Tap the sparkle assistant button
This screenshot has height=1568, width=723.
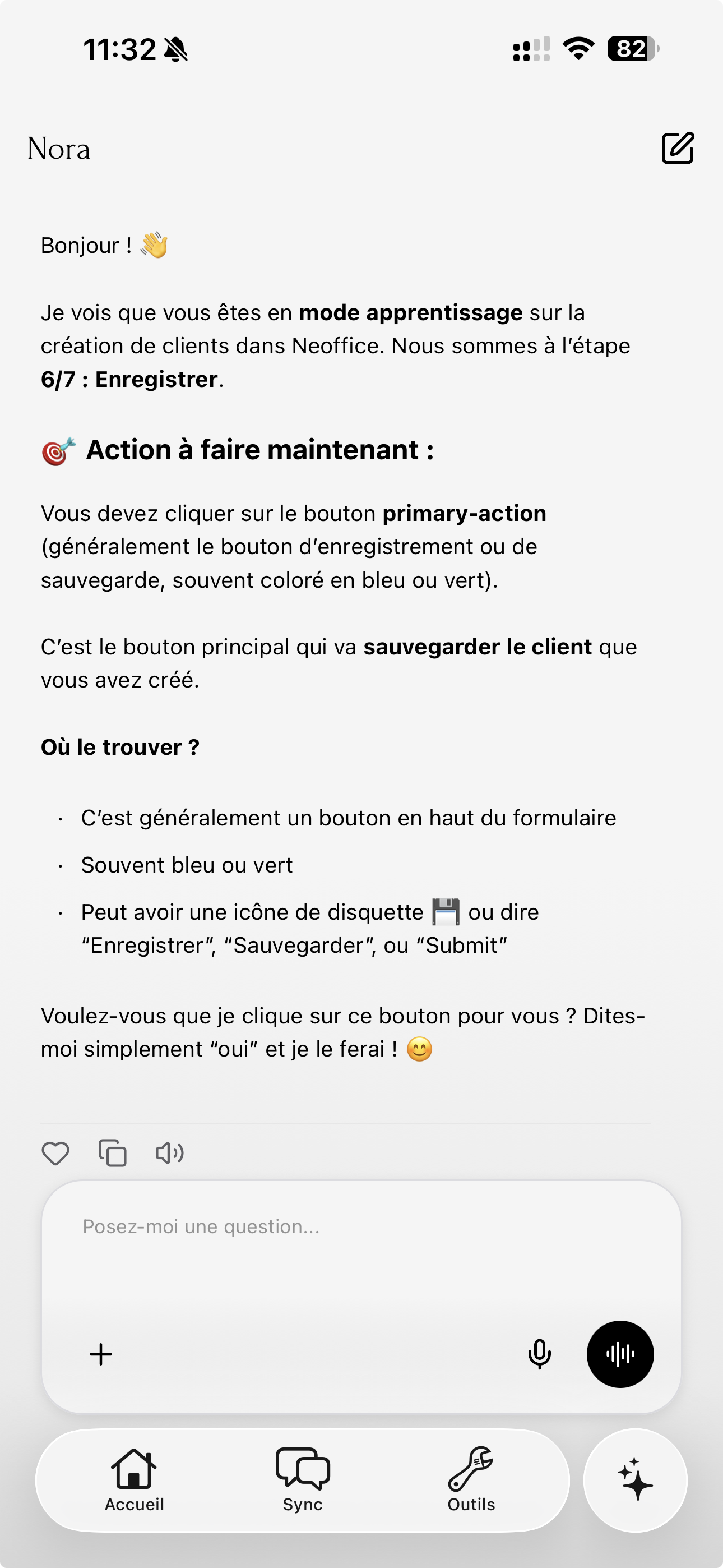(636, 1480)
